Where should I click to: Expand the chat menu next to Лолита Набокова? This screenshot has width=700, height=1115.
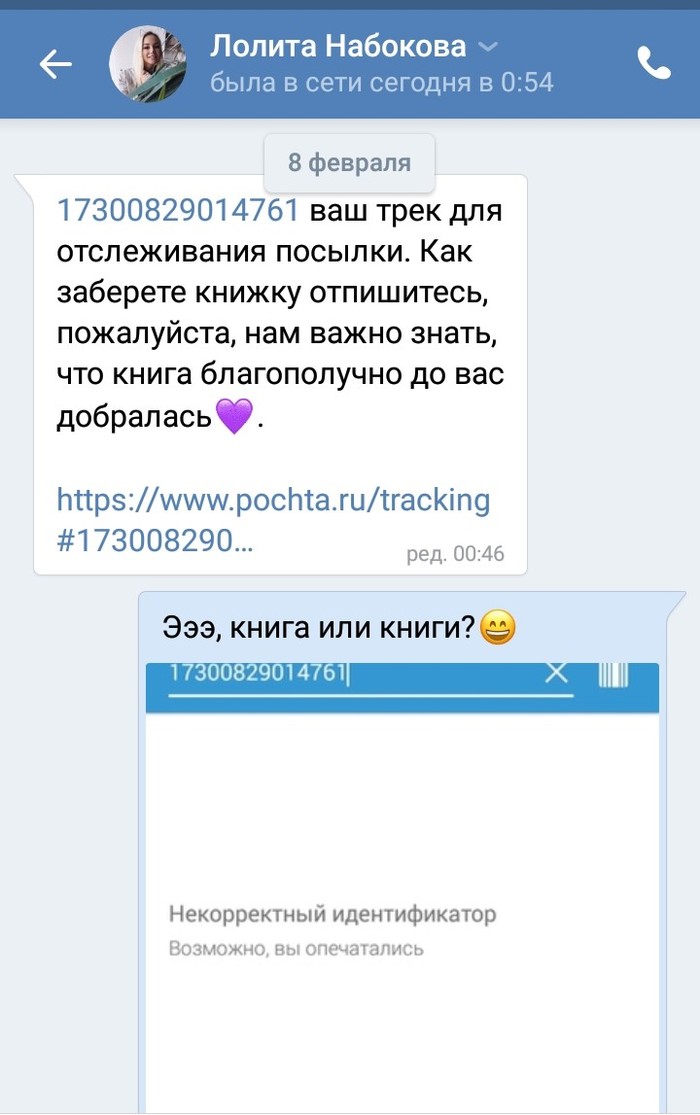[486, 47]
